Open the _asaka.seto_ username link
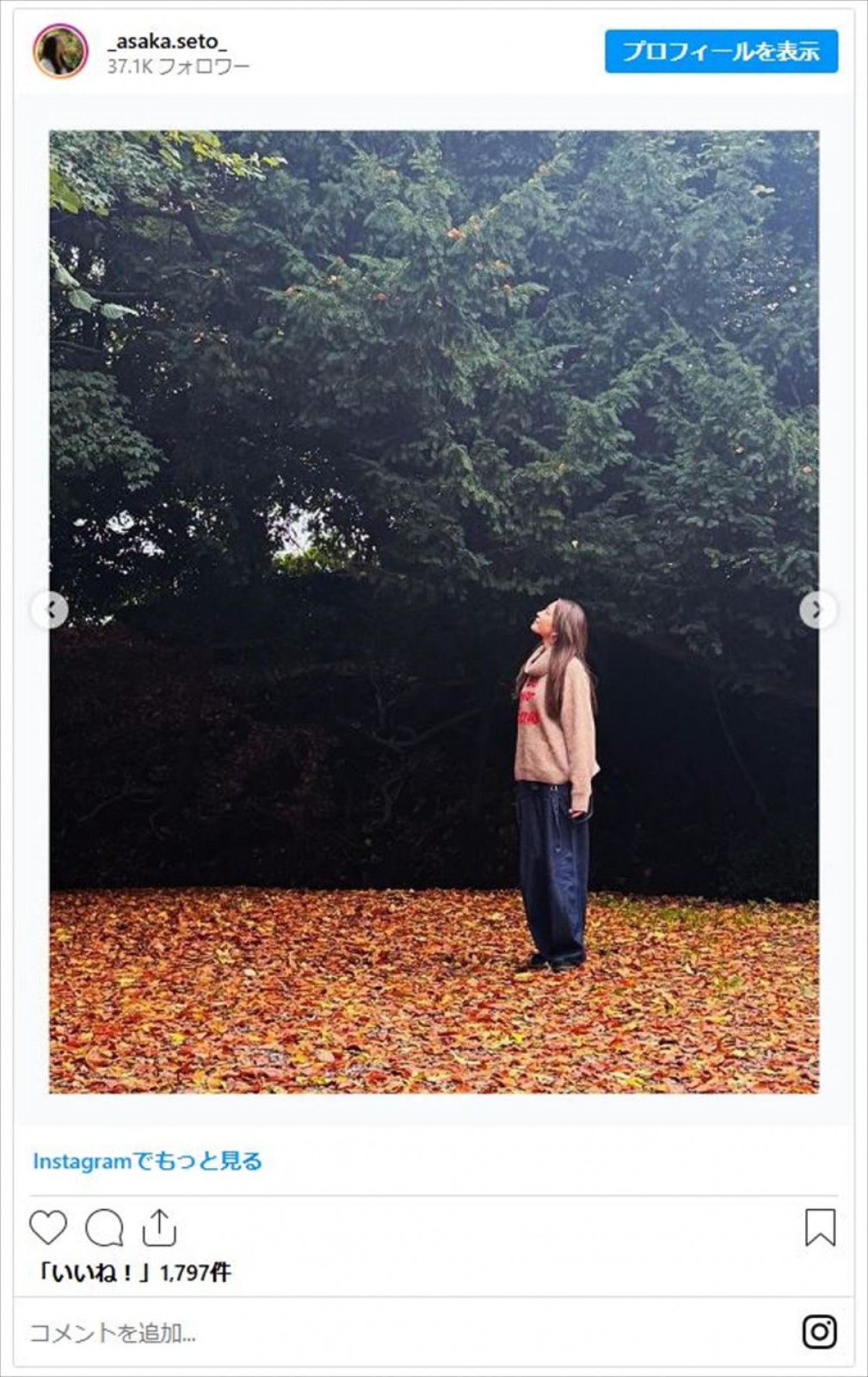868x1377 pixels. pos(167,42)
